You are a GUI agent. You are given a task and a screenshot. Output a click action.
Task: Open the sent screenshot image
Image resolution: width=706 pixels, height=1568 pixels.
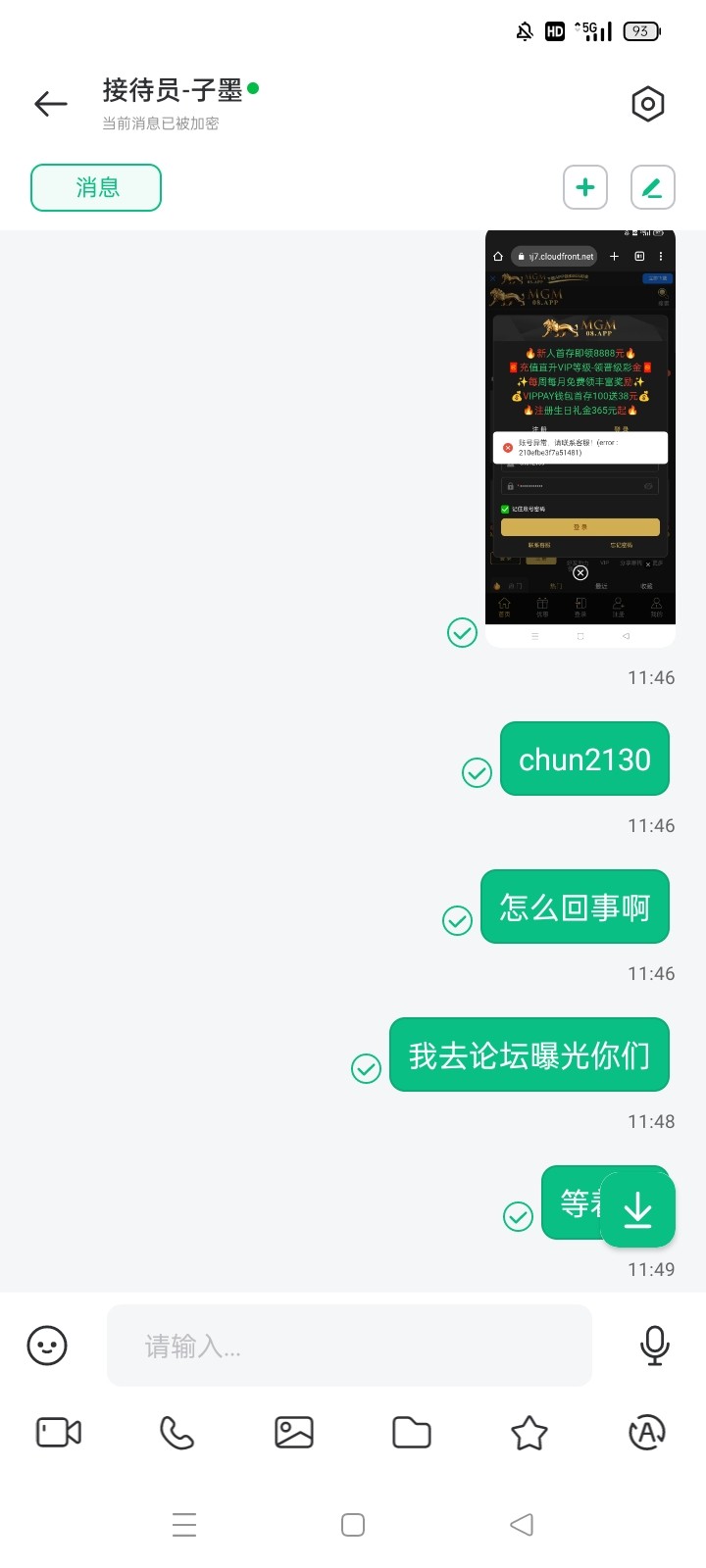[580, 438]
